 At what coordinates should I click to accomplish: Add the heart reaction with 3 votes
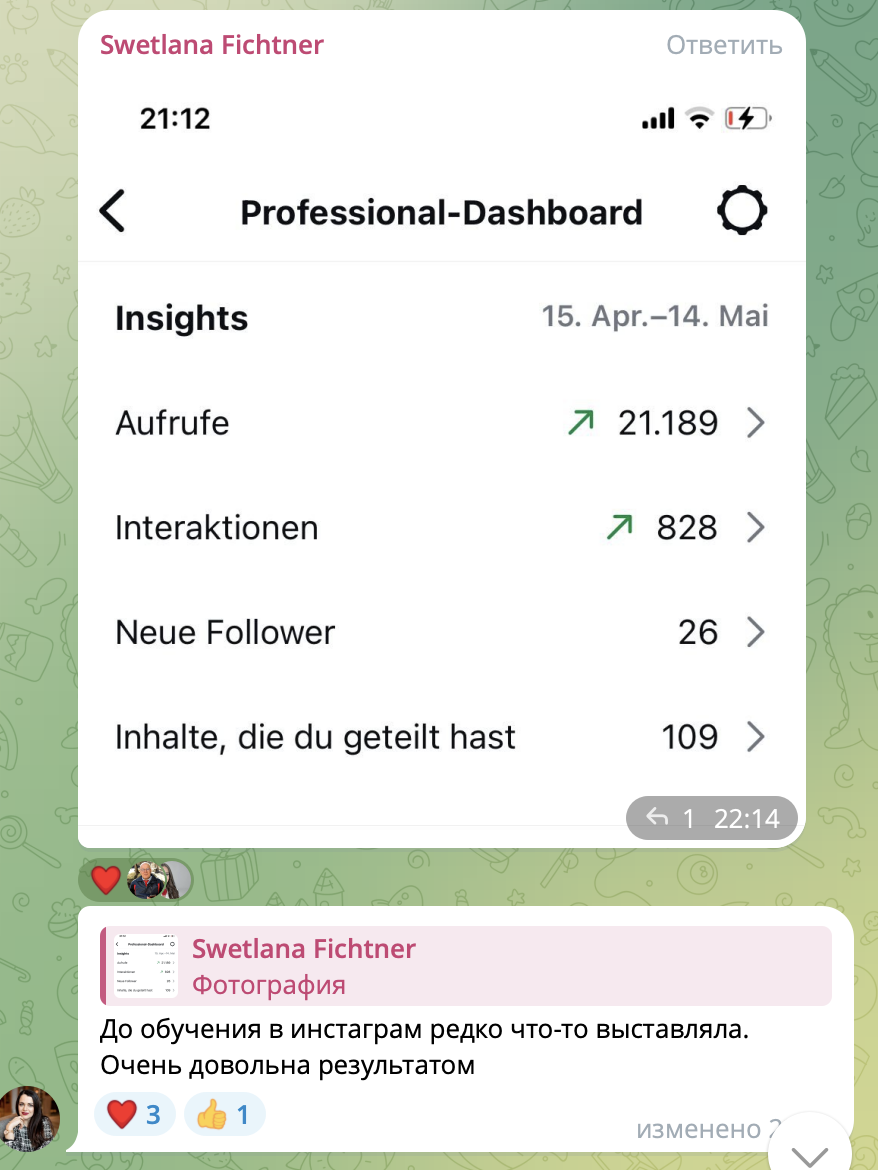pyautogui.click(x=134, y=1114)
